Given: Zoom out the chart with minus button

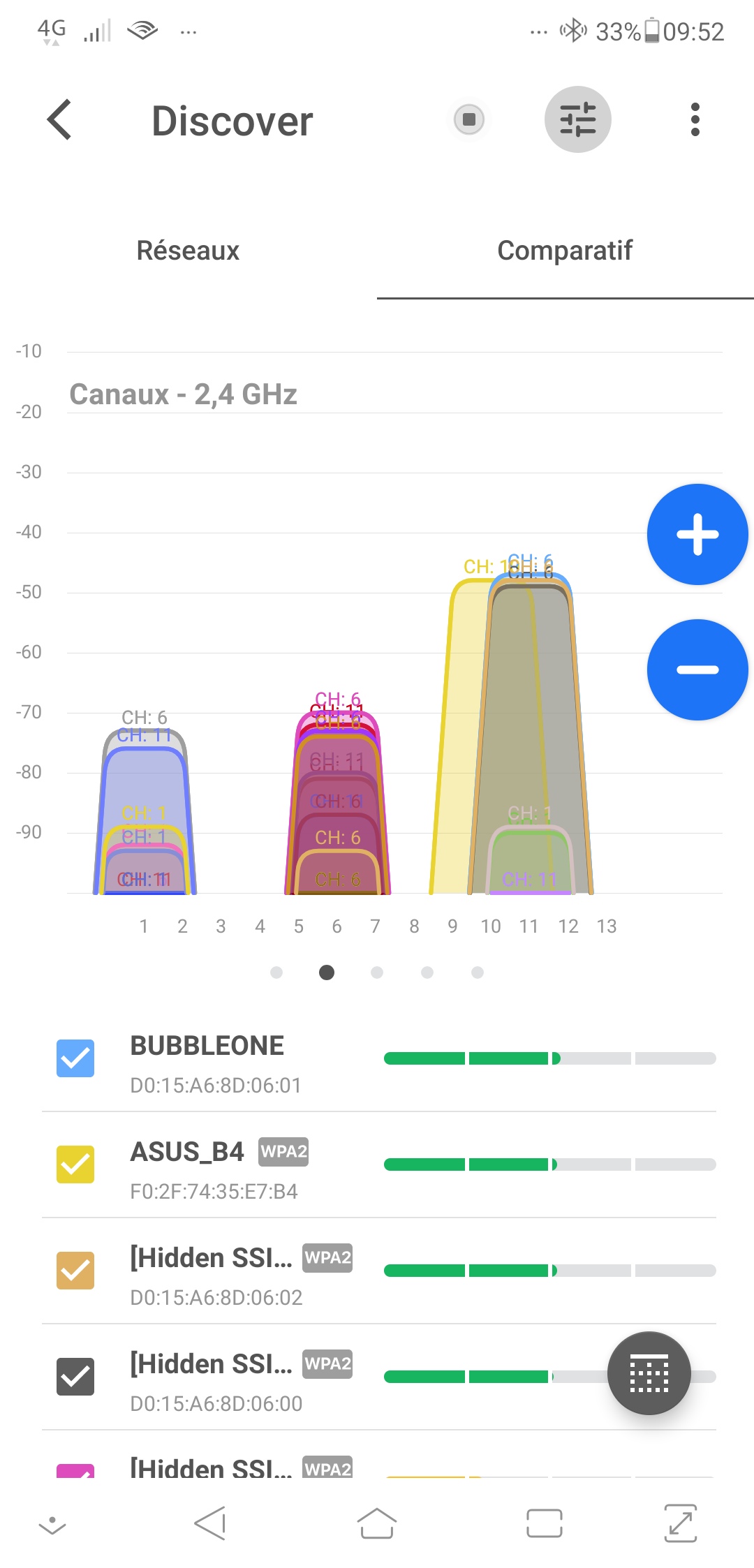Looking at the screenshot, I should point(697,670).
